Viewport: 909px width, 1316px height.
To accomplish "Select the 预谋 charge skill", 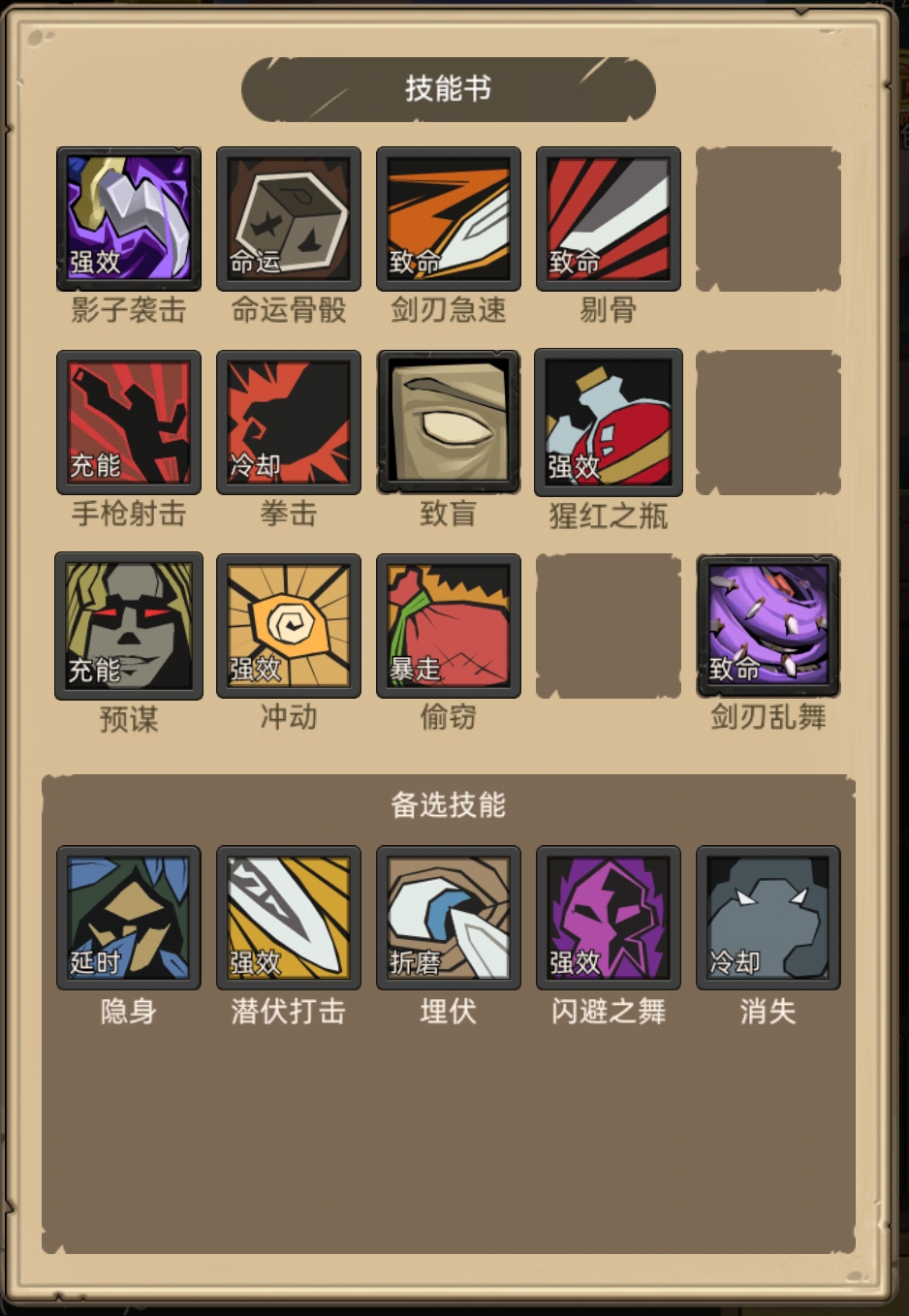I will 128,625.
